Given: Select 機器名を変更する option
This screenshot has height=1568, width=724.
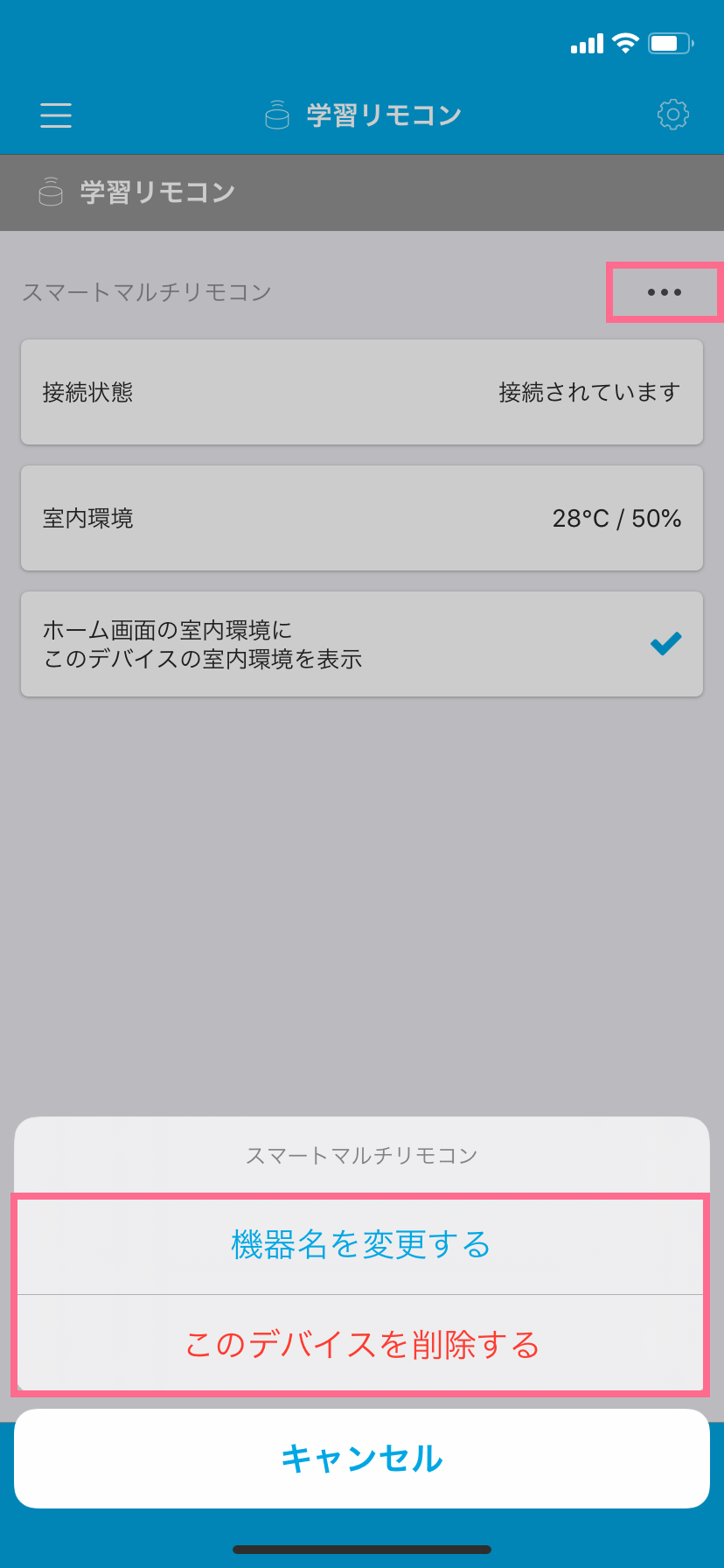Looking at the screenshot, I should pos(361,1244).
